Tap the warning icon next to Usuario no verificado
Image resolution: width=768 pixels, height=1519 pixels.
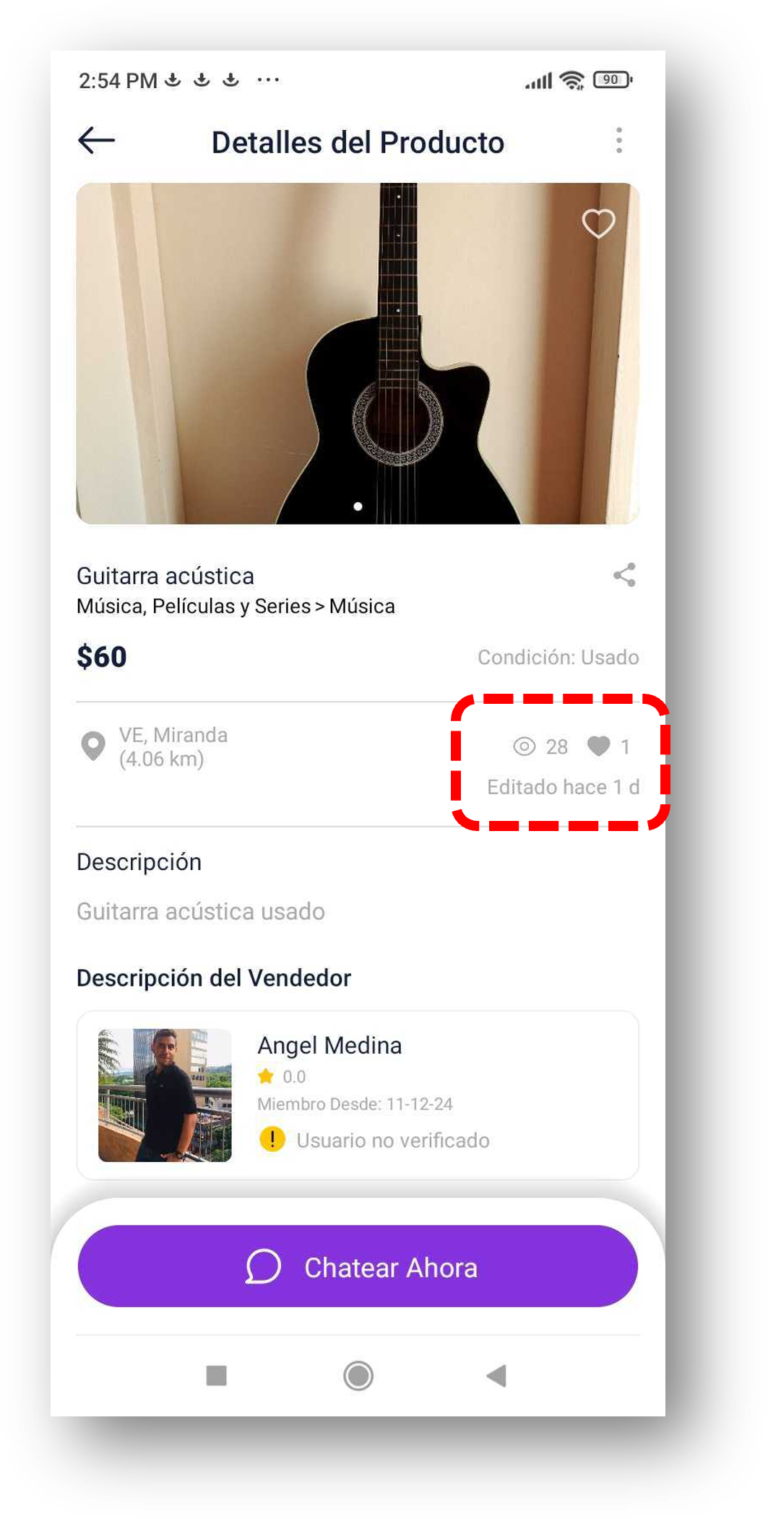(270, 1139)
